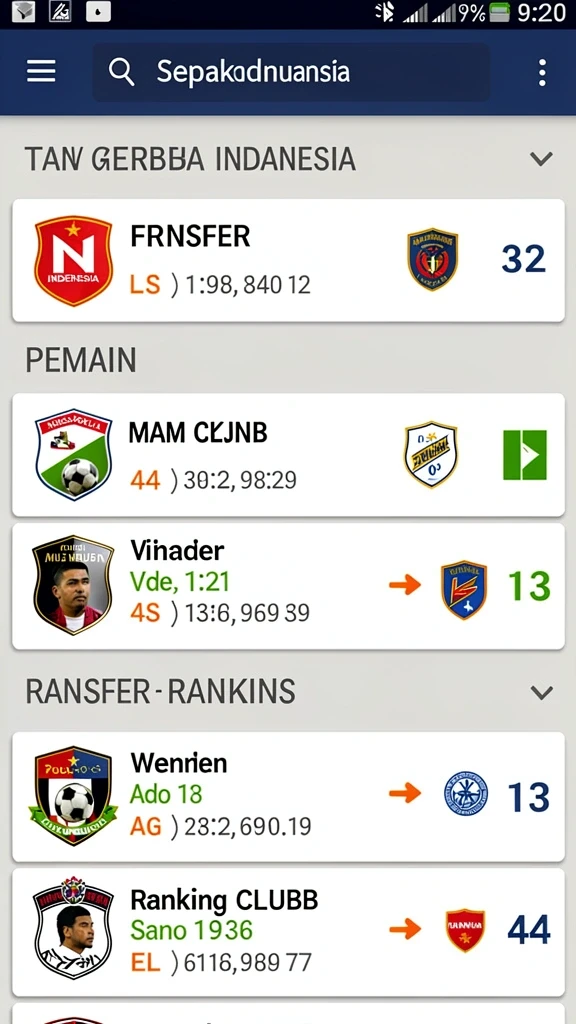Screen dimensions: 576x1024
Task: Collapse the RANSFER-RANKINS section
Action: pyautogui.click(x=541, y=692)
